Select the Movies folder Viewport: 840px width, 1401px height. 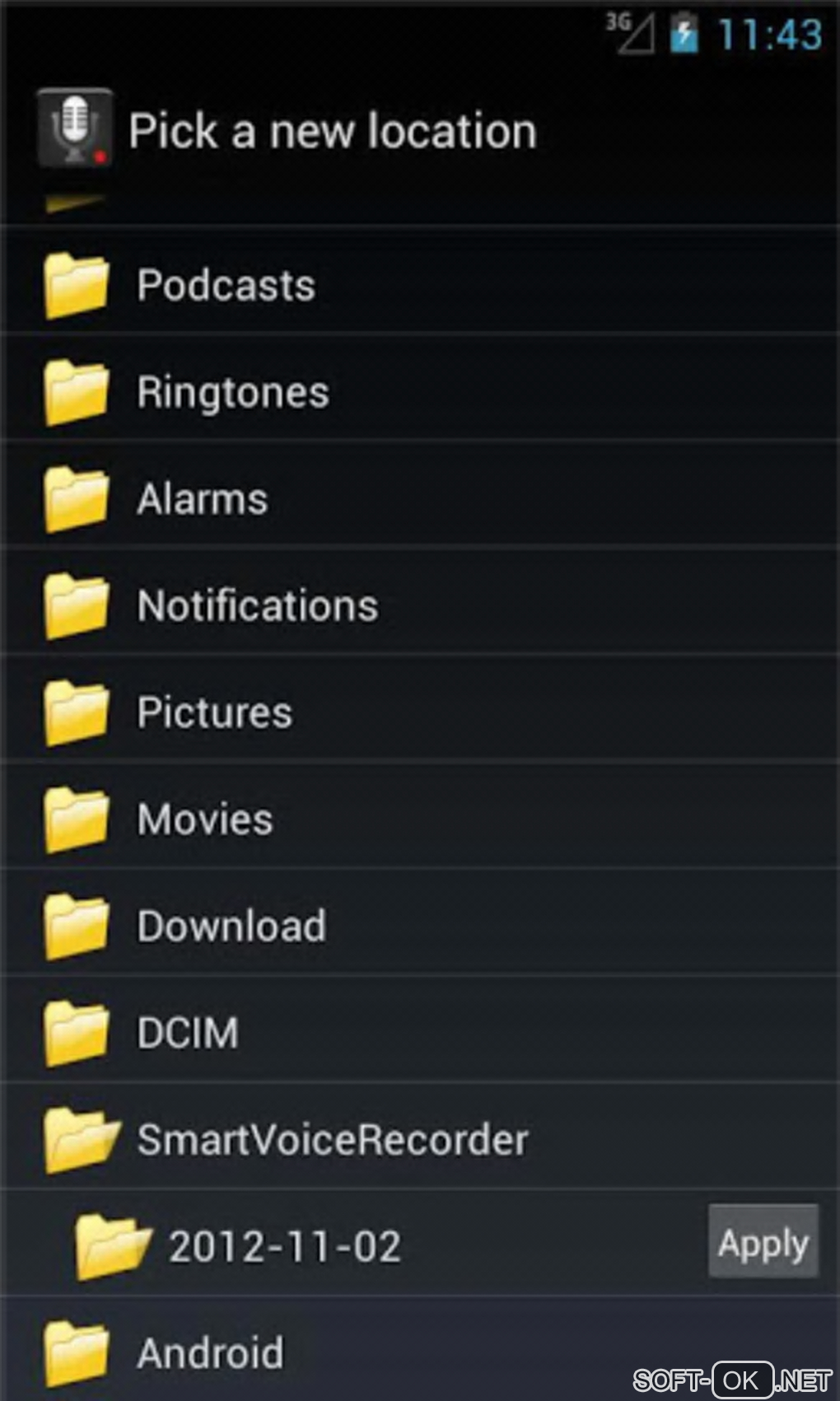[x=204, y=820]
